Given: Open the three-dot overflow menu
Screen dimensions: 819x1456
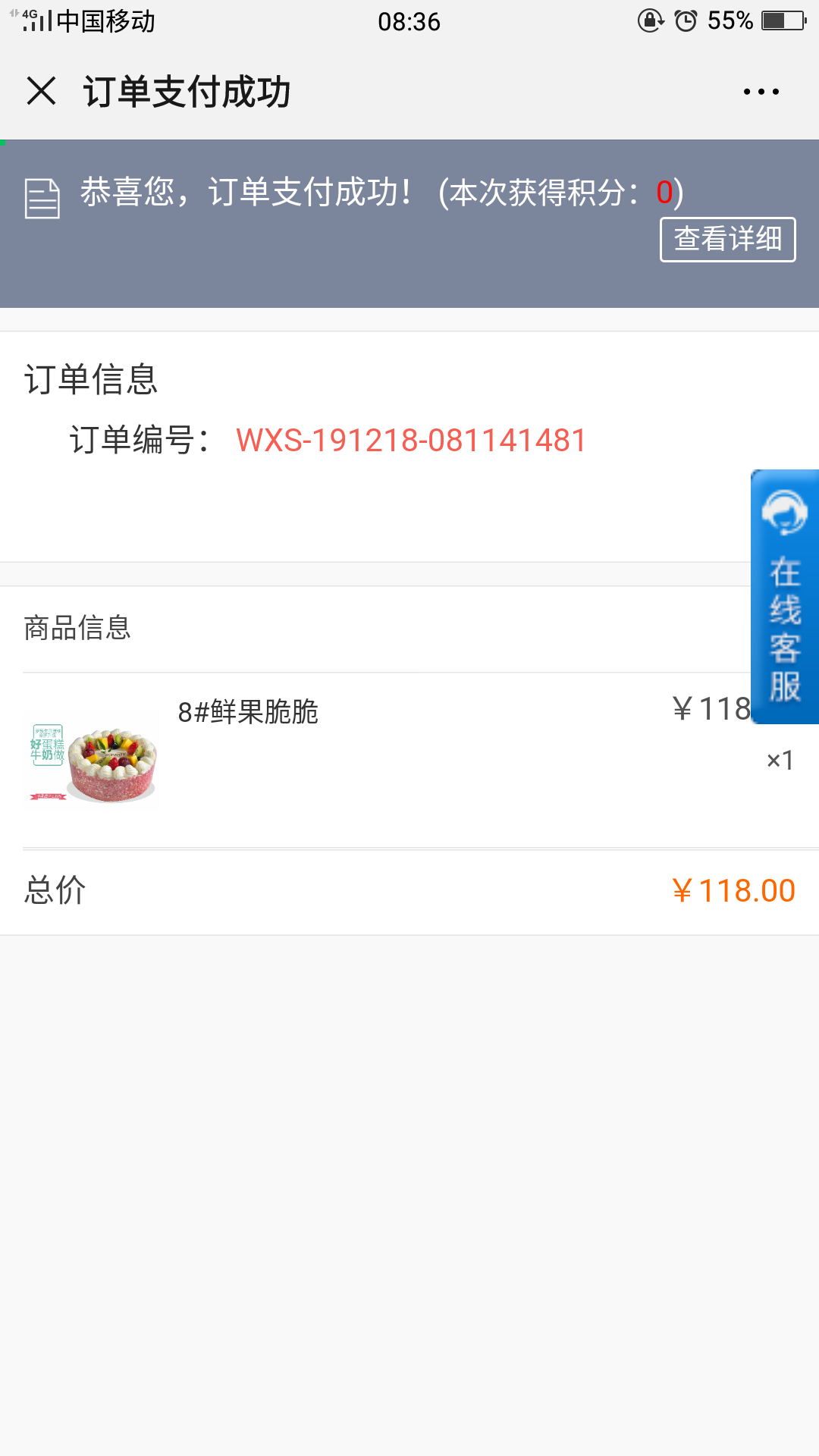Looking at the screenshot, I should [761, 92].
